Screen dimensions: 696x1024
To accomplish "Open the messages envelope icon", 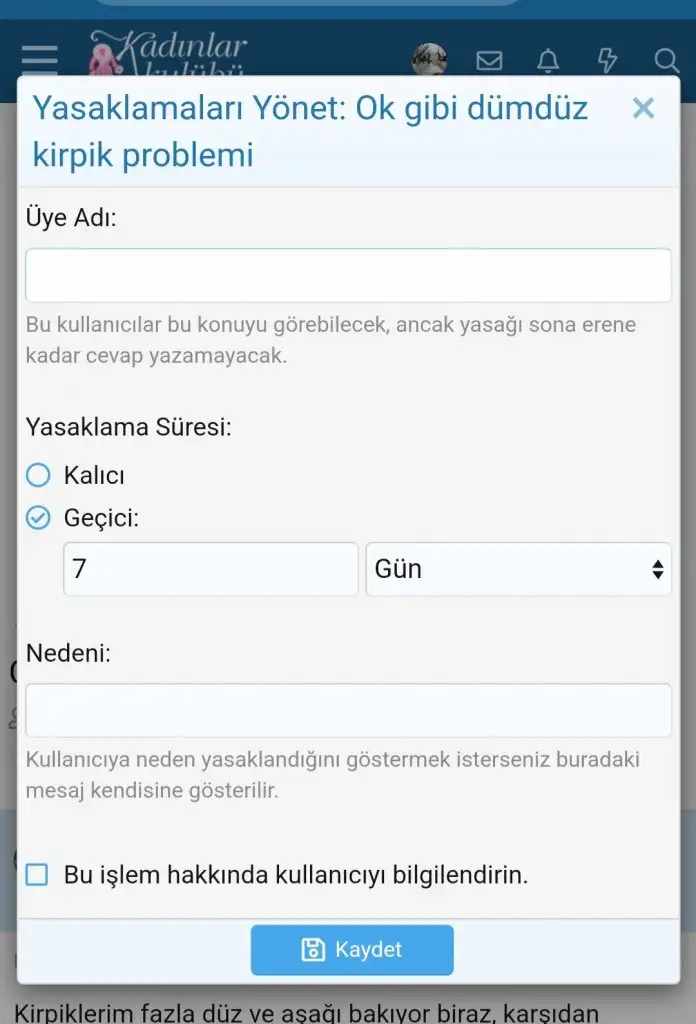I will [489, 61].
